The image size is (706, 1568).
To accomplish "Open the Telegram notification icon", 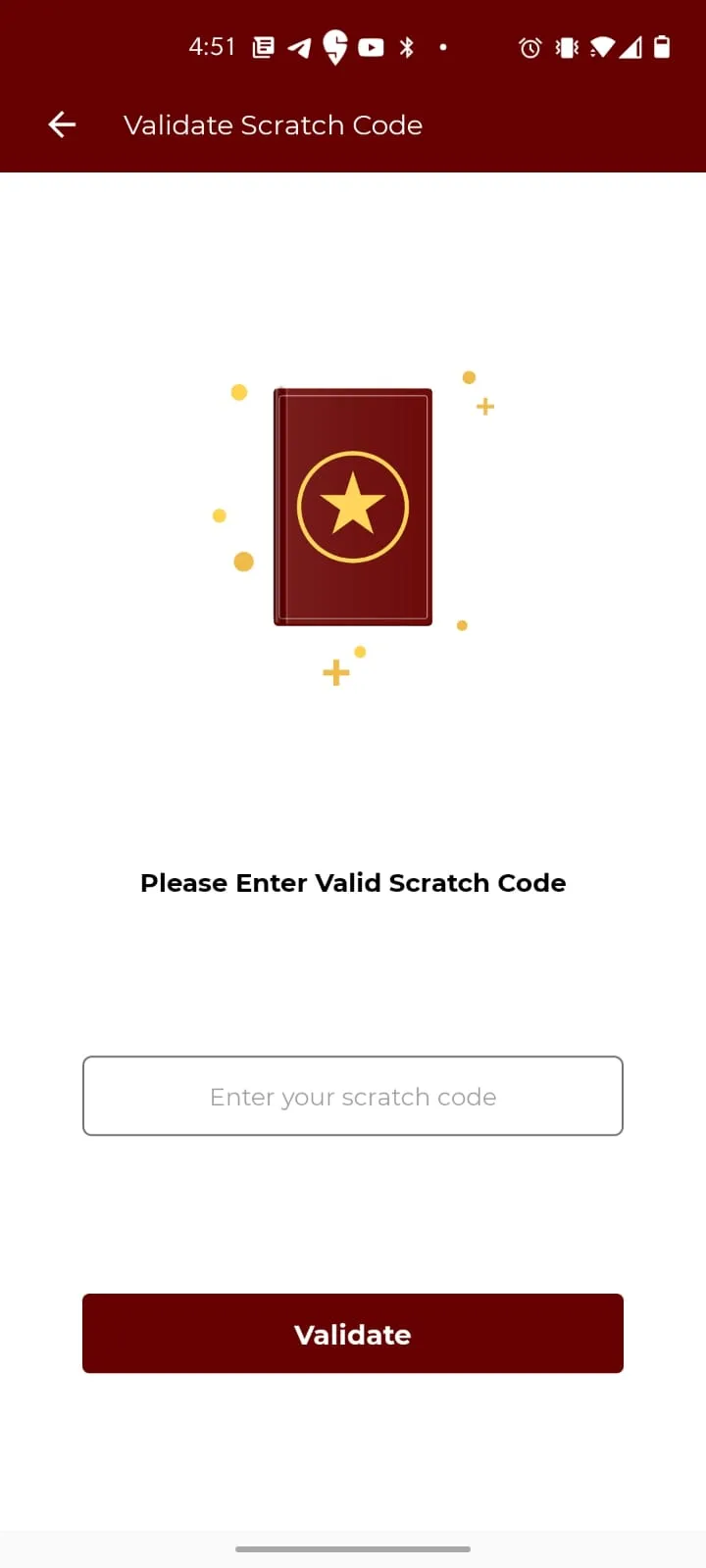I will [x=299, y=46].
